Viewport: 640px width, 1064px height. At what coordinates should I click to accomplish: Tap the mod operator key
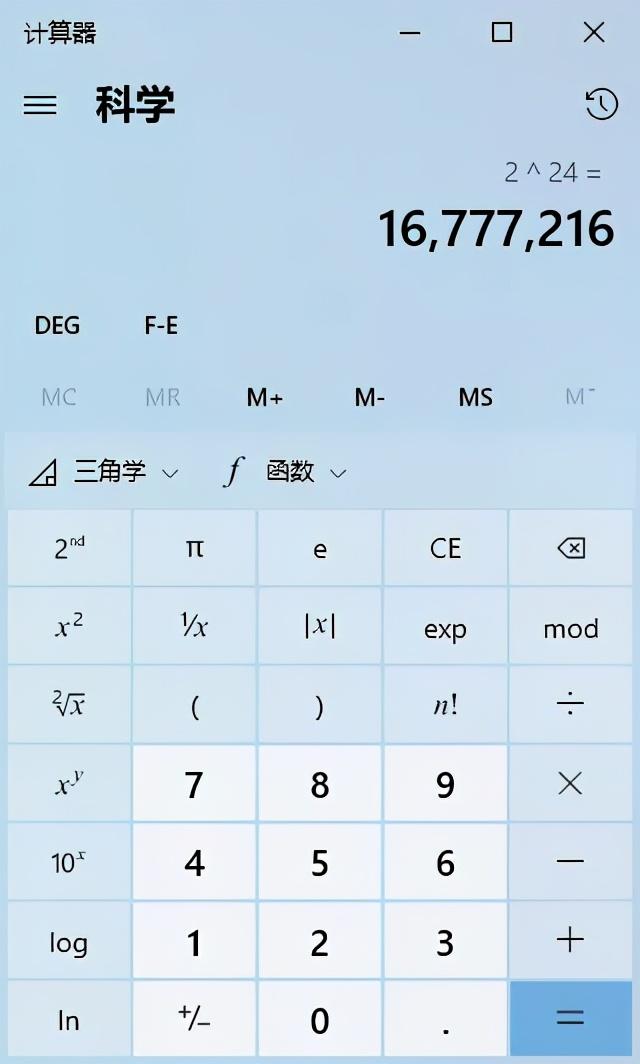(570, 628)
